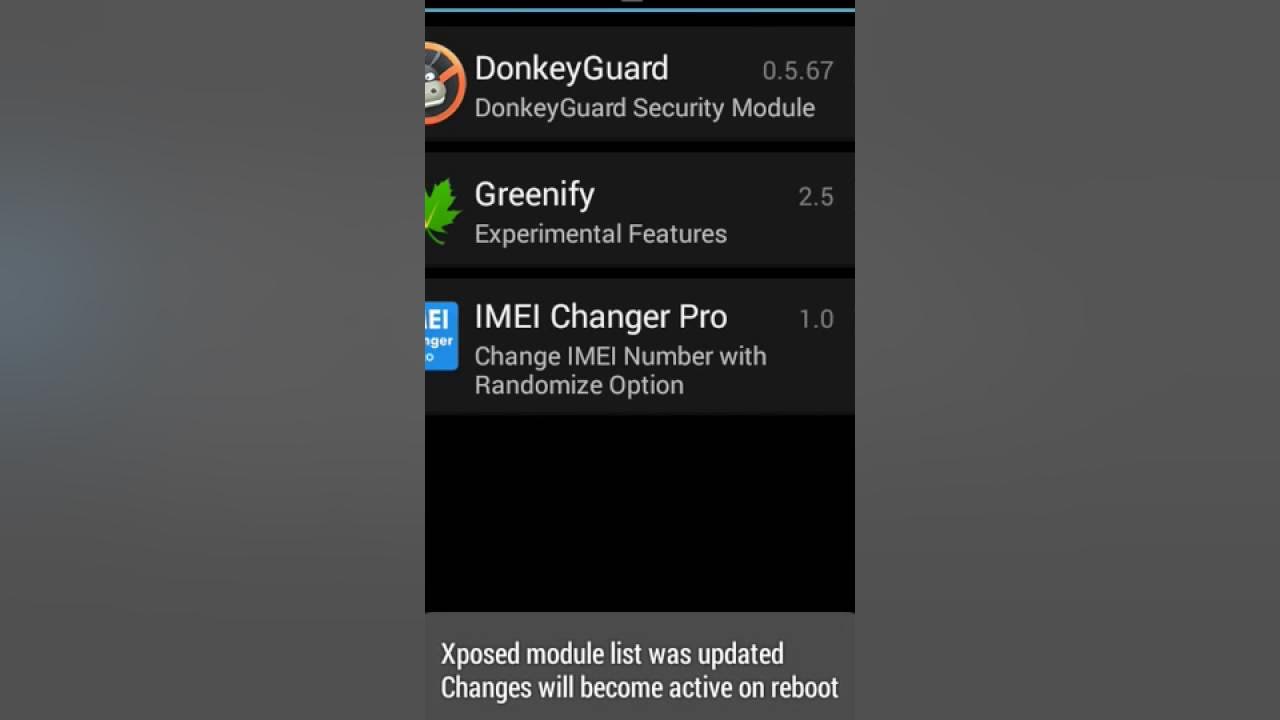Open the DonkeyGuard module entry
Image resolution: width=1280 pixels, height=720 pixels.
coord(640,85)
